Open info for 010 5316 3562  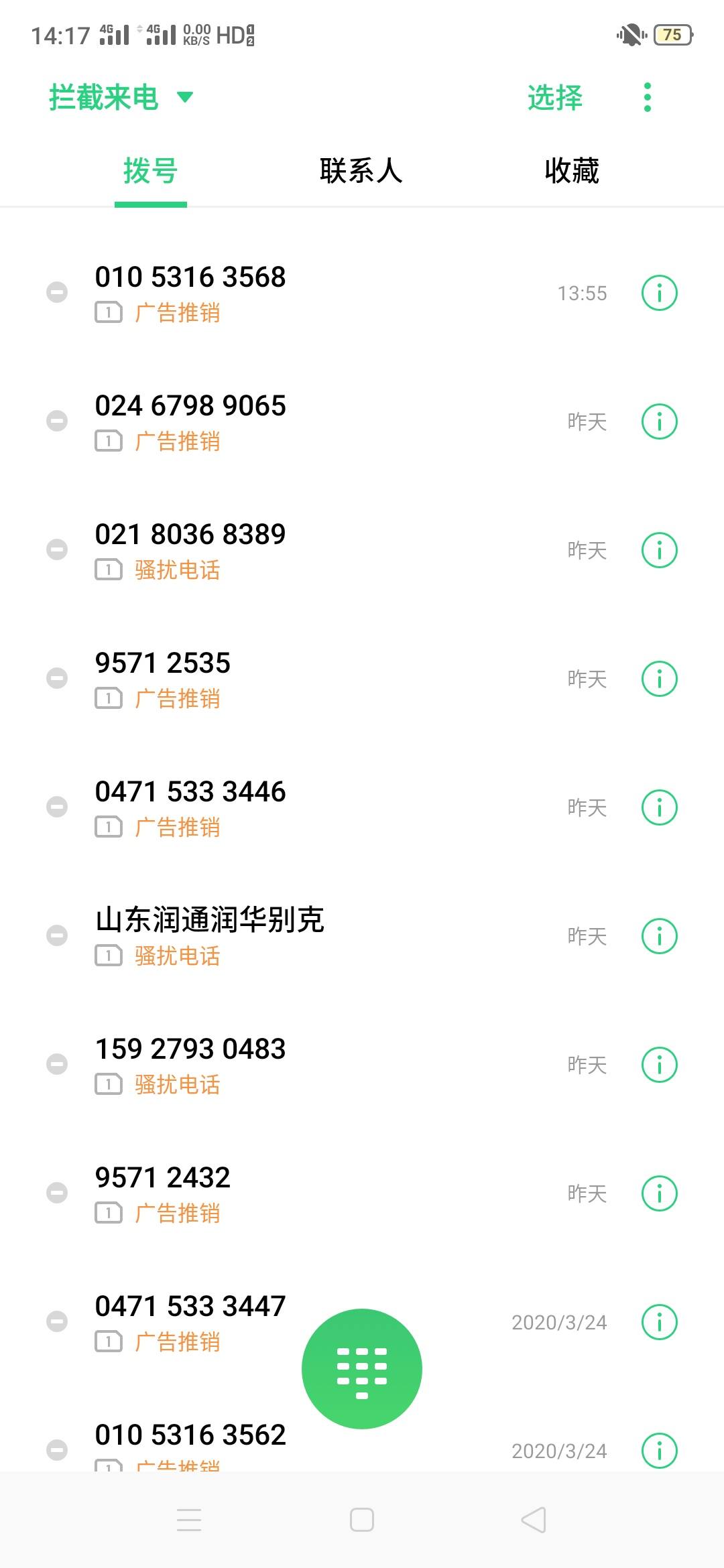[660, 1451]
